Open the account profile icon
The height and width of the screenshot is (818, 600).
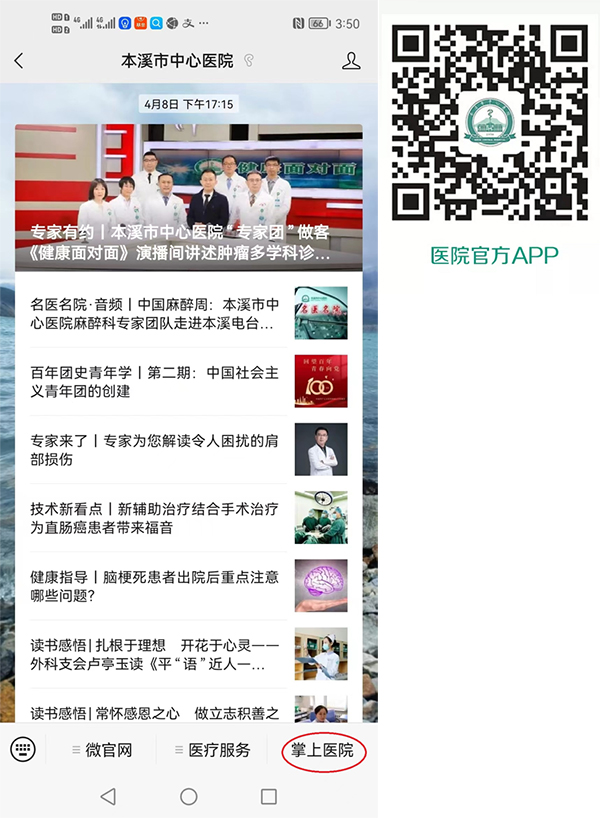351,61
